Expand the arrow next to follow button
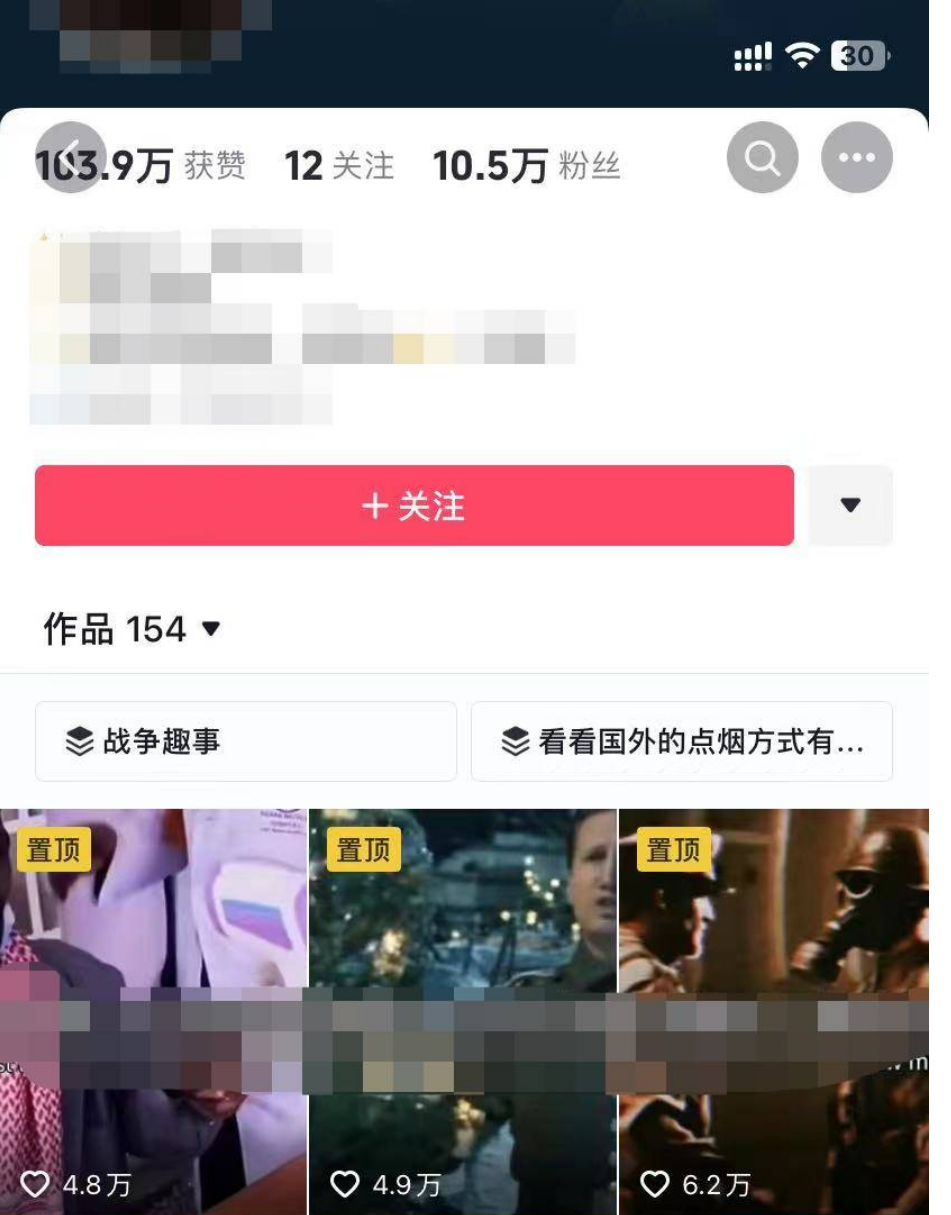The image size is (951, 1215). [850, 506]
